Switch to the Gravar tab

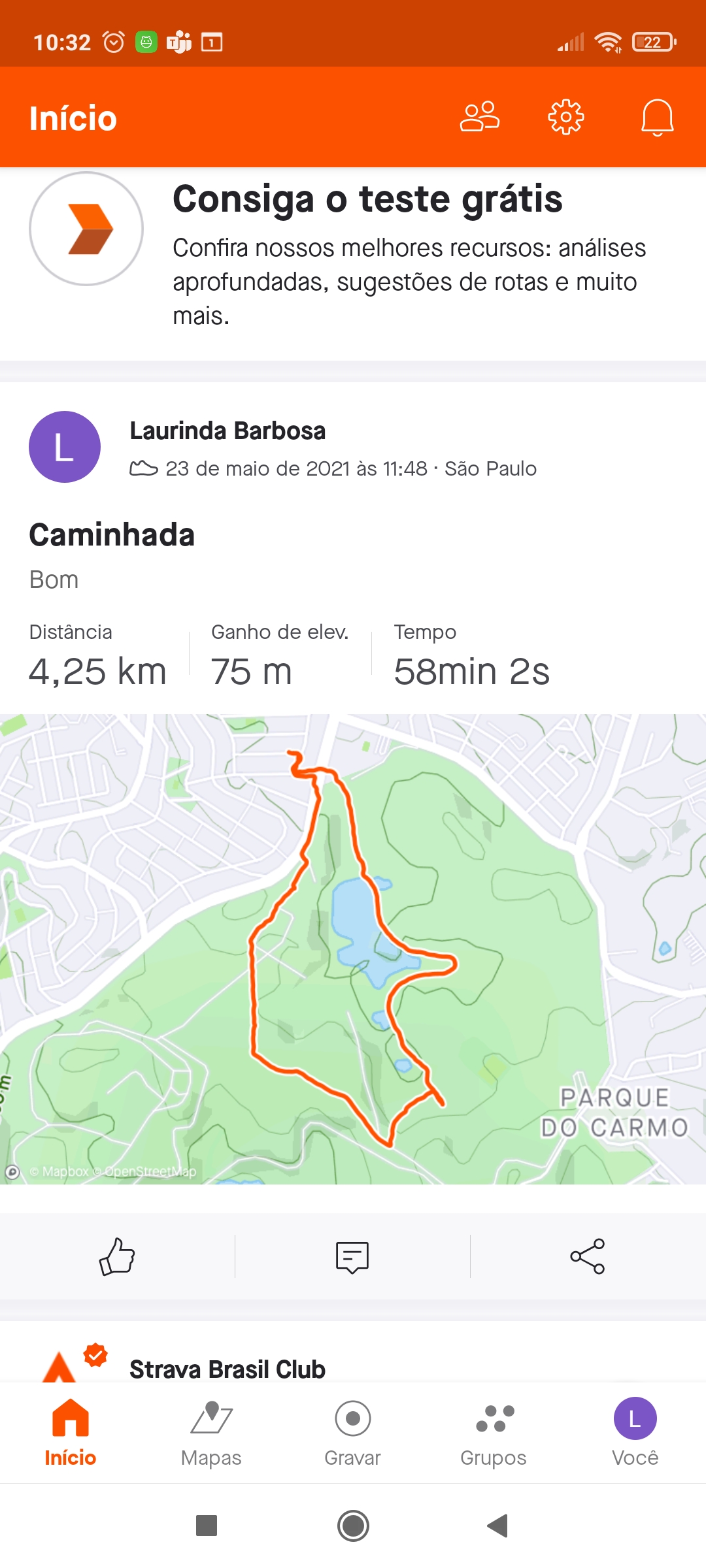pyautogui.click(x=352, y=1433)
